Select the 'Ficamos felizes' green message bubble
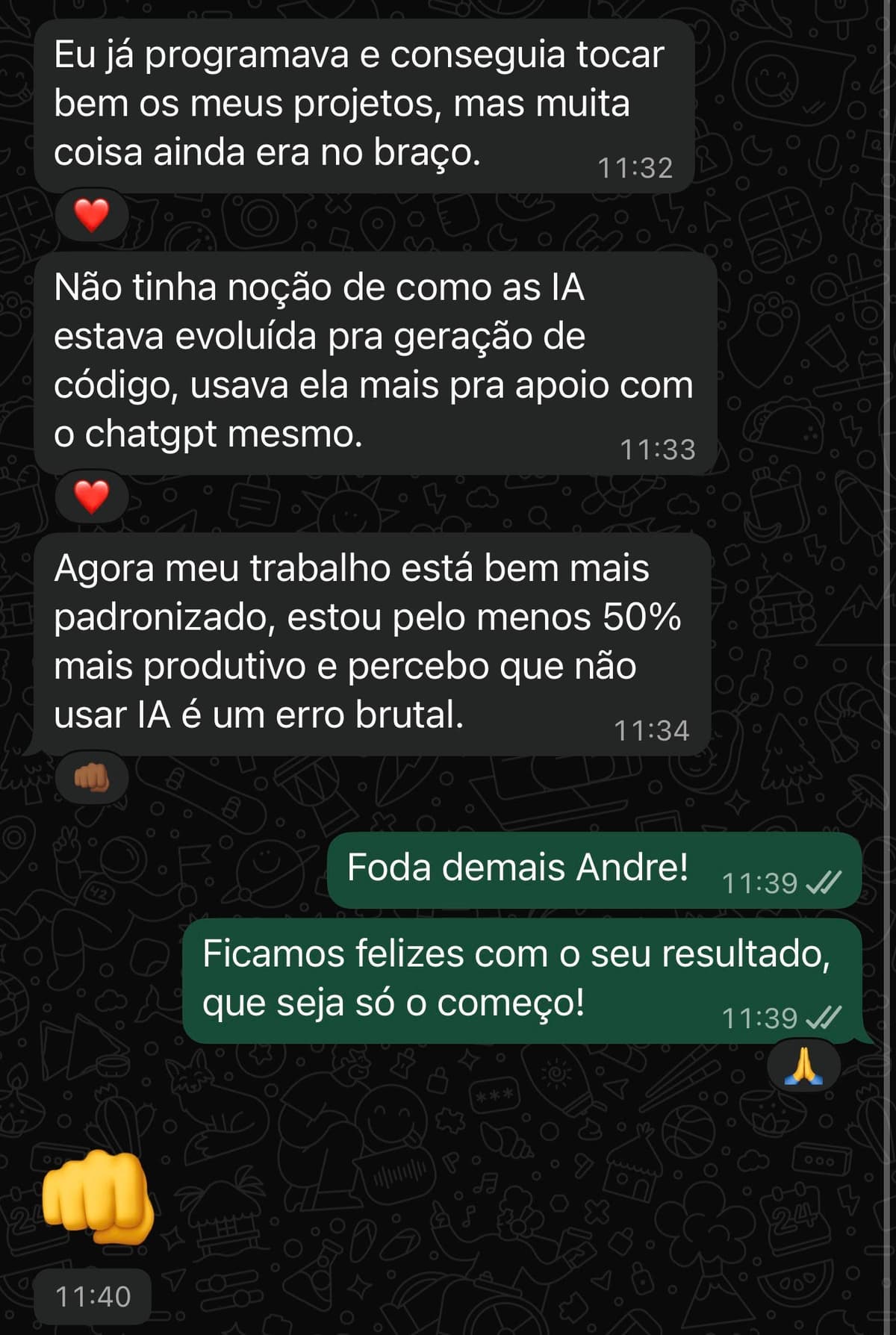The width and height of the screenshot is (896, 1335). (x=515, y=978)
